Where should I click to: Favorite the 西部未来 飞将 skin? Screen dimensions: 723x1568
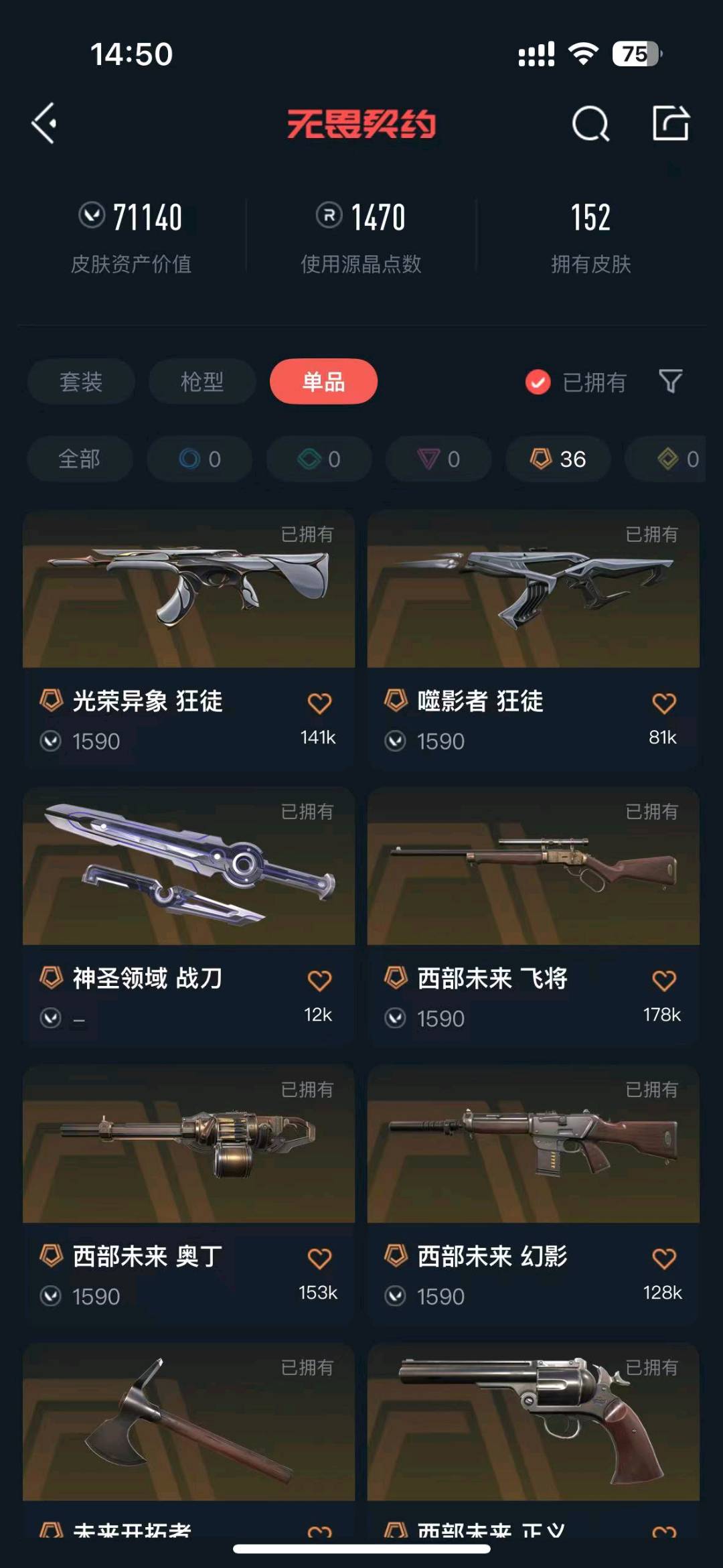(x=663, y=981)
